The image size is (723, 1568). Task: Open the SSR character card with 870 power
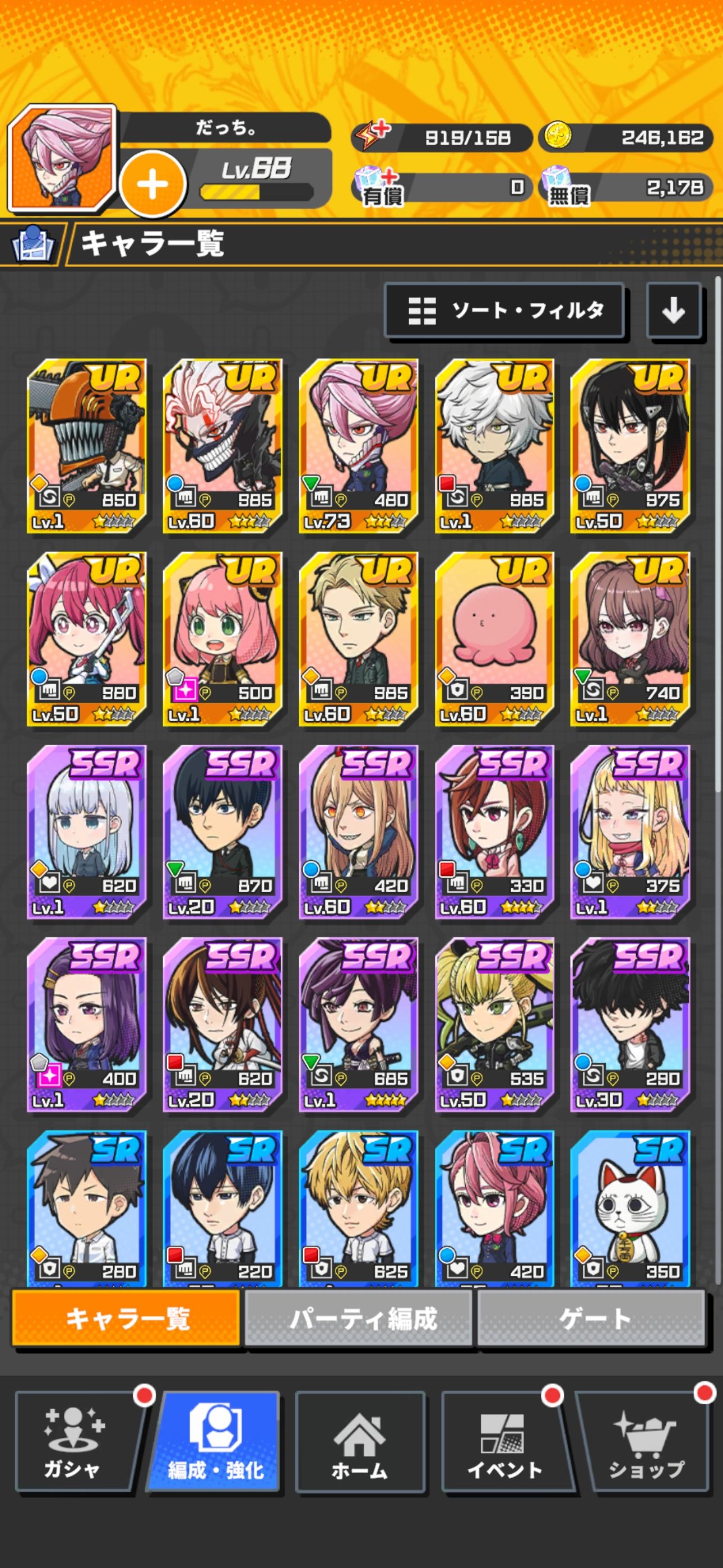coord(223,832)
